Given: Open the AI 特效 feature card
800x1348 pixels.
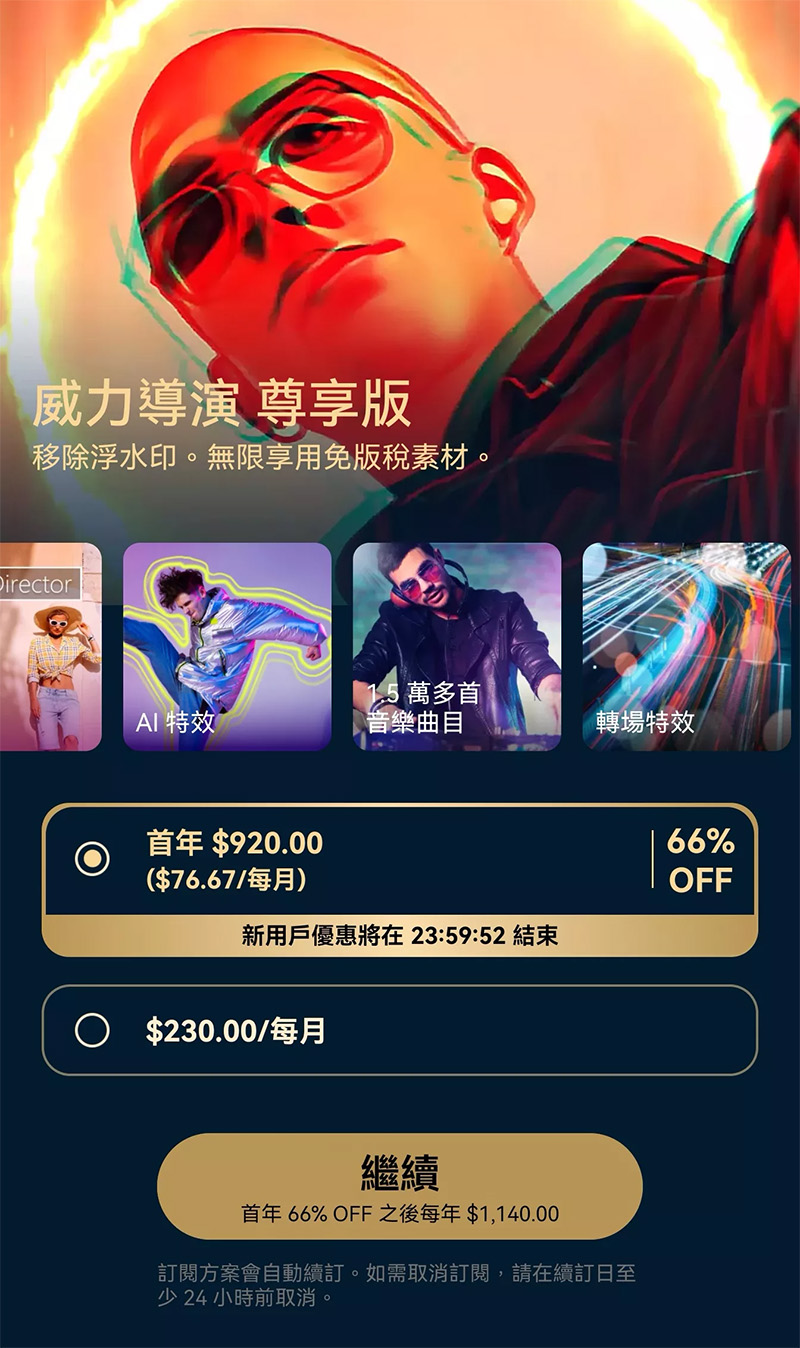Looking at the screenshot, I should point(227,646).
